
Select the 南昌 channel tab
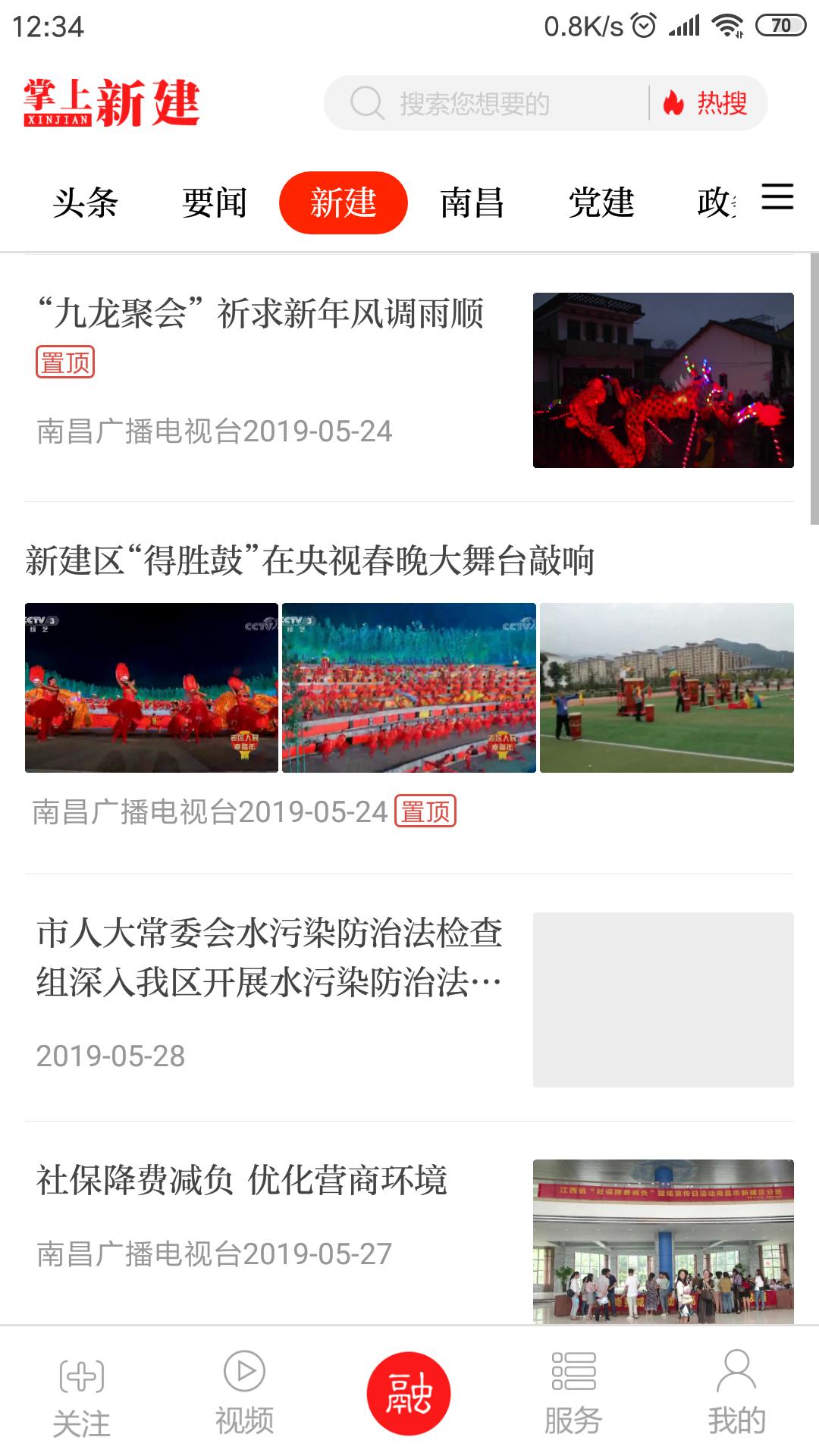(474, 202)
